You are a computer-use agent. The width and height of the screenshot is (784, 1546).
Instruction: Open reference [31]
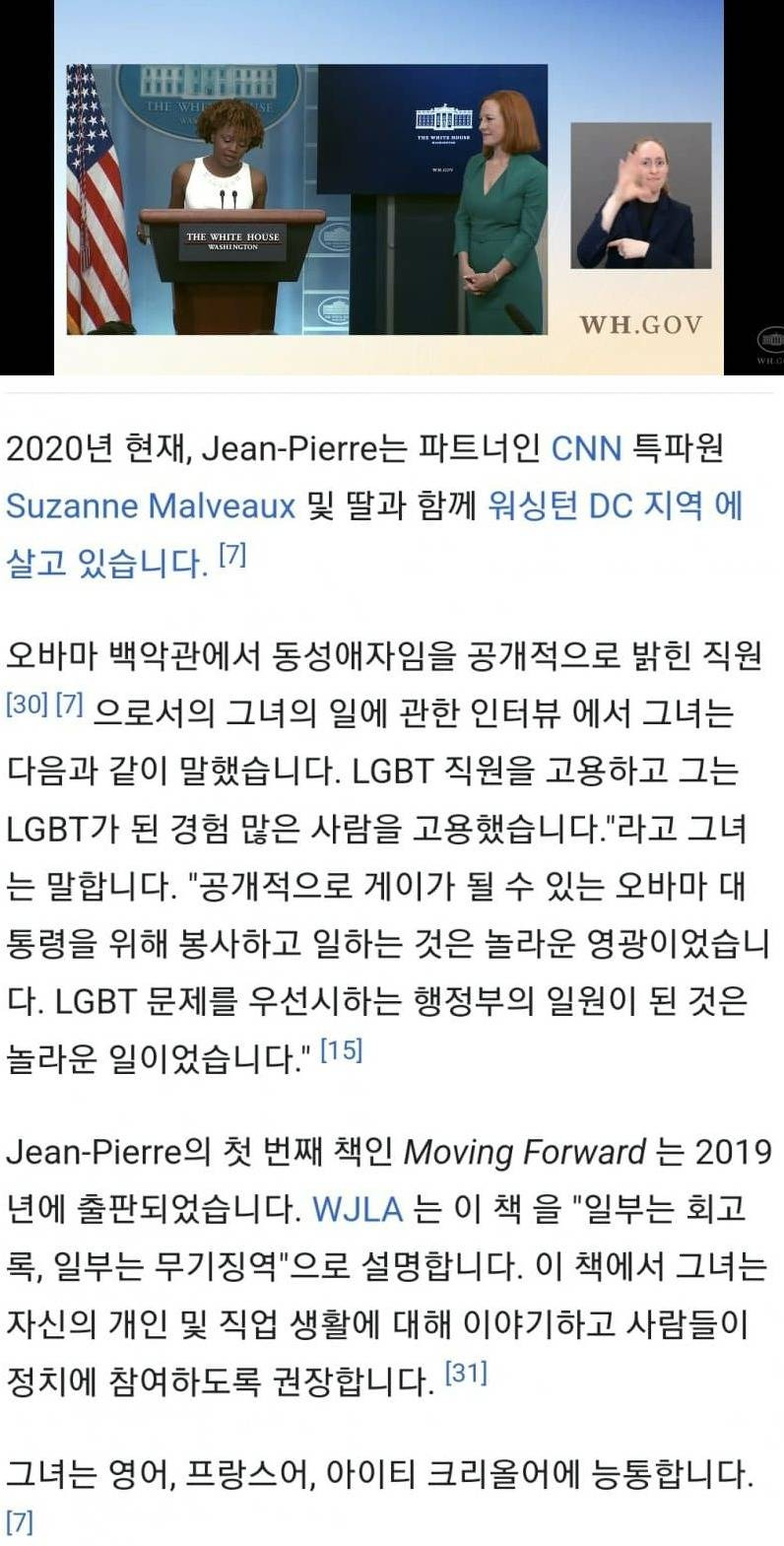click(466, 1373)
